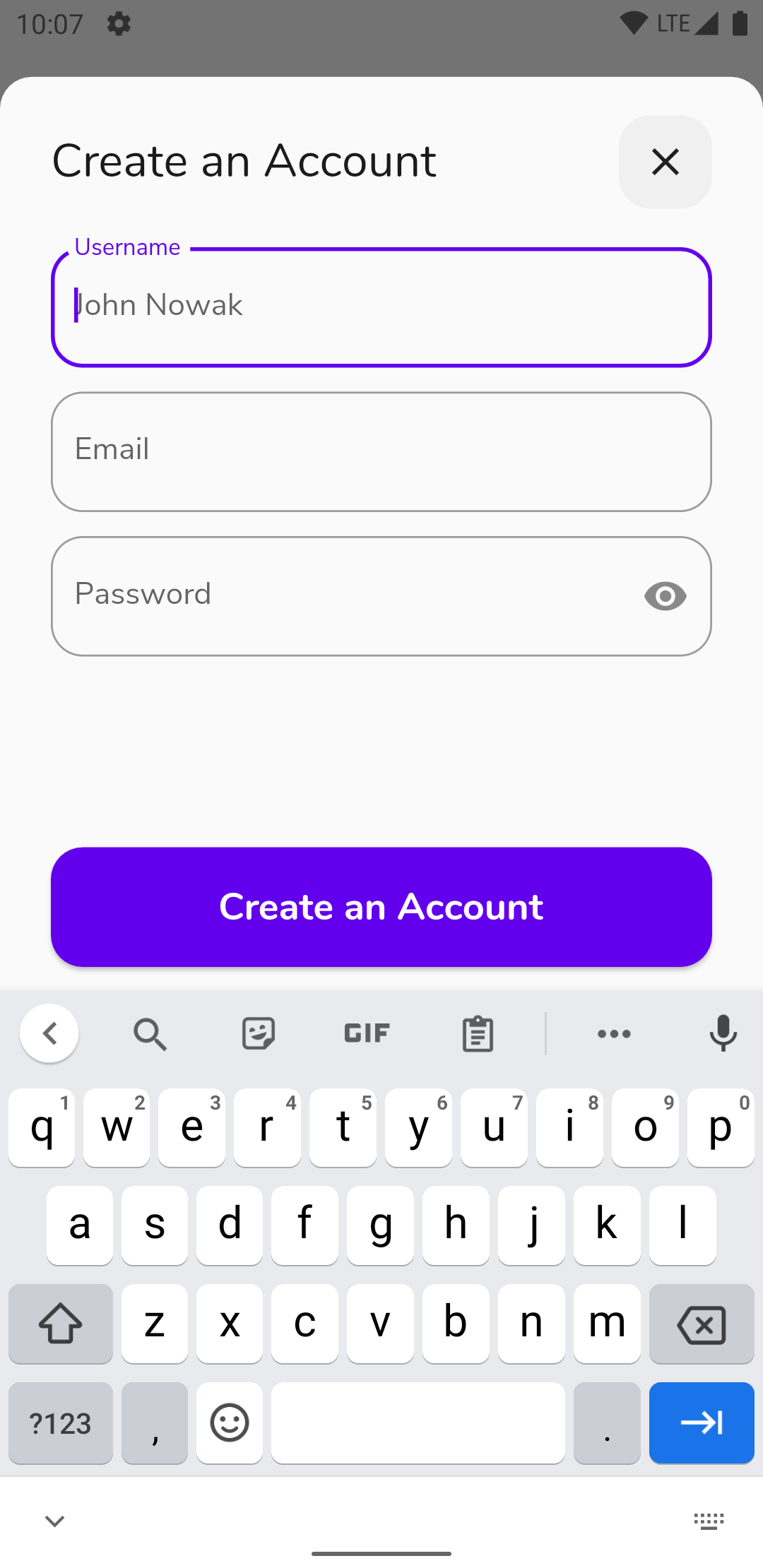Collapse keyboard features with the back chevron
The image size is (763, 1568).
(49, 1033)
